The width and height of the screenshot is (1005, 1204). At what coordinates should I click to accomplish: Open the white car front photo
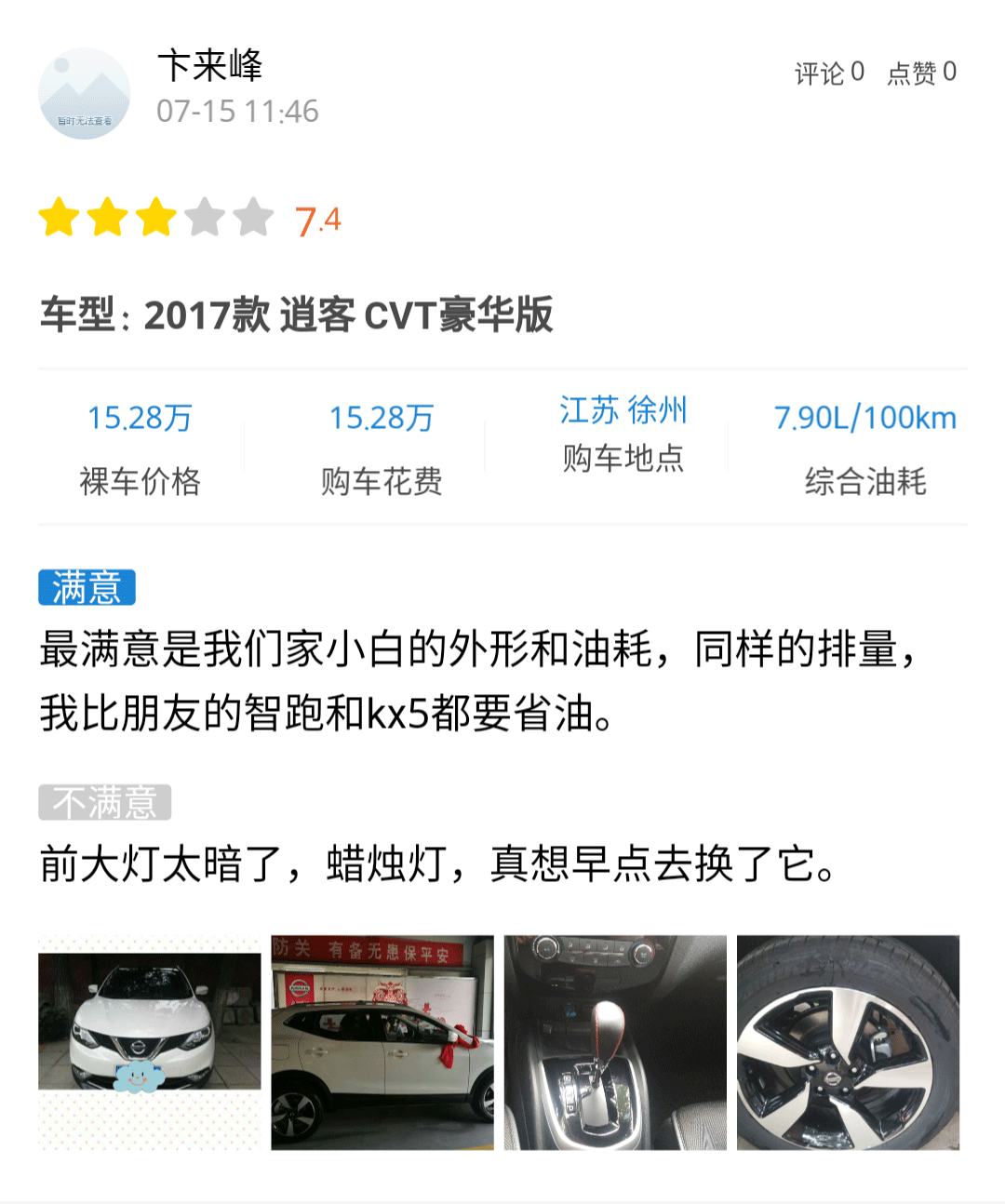(150, 1042)
